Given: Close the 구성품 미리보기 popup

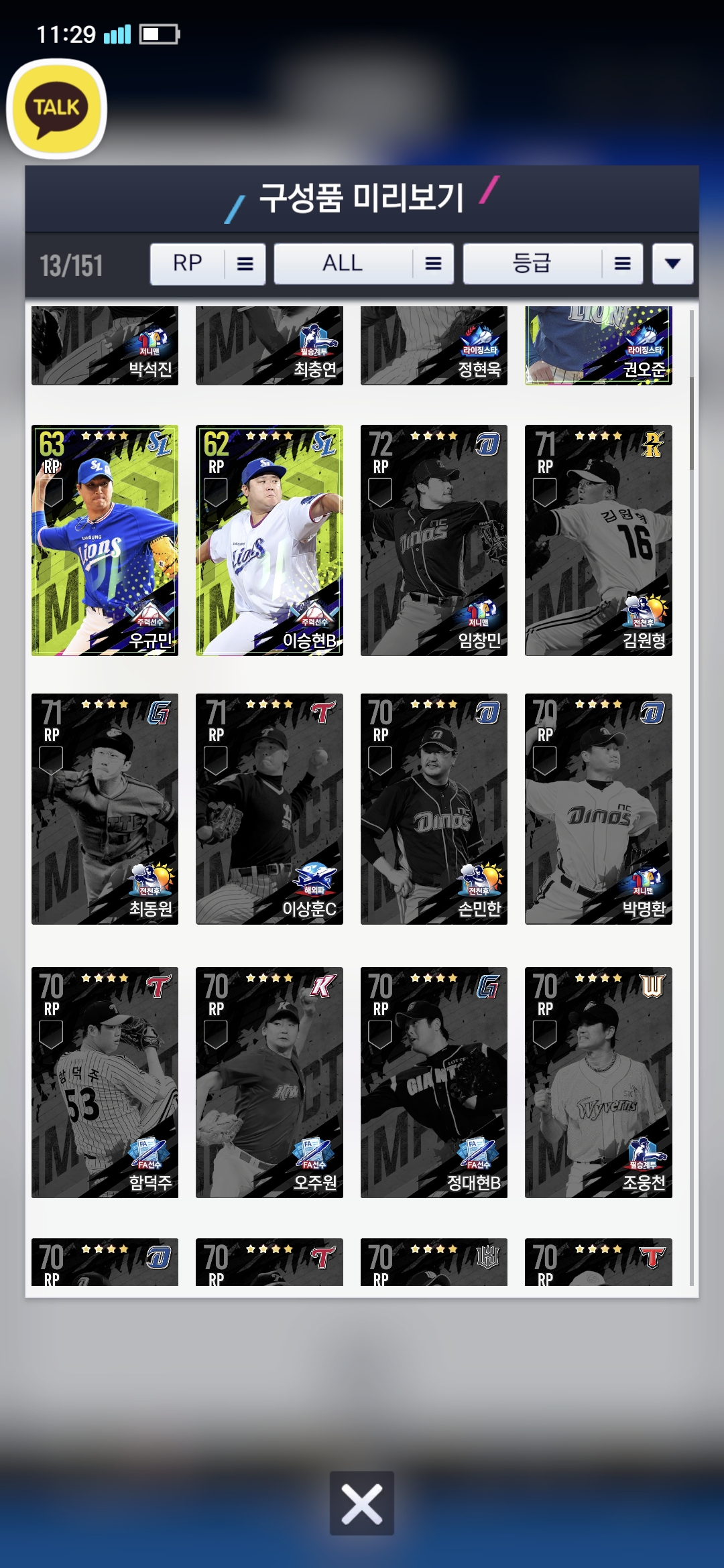Looking at the screenshot, I should coord(362,1503).
